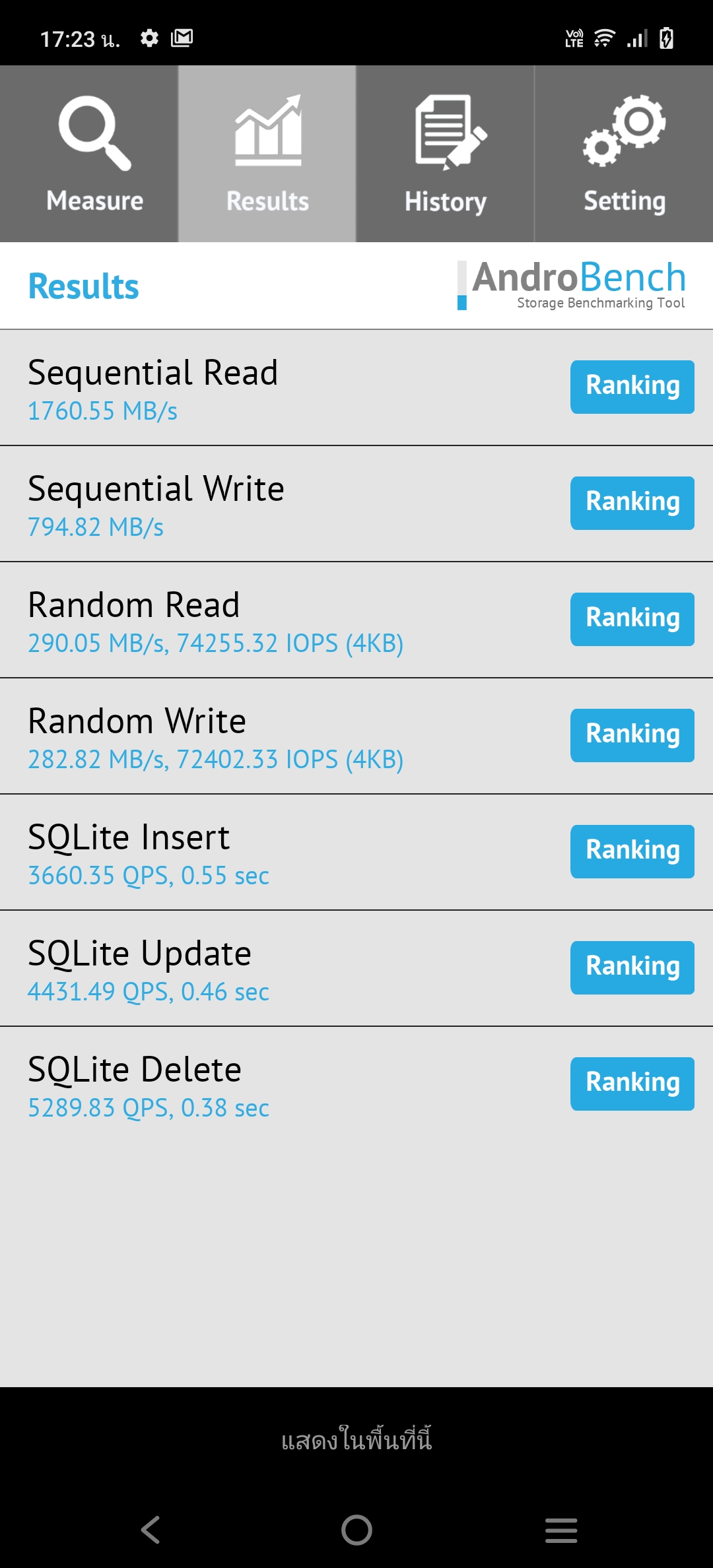
Task: Go to the Setting tab
Action: [624, 154]
